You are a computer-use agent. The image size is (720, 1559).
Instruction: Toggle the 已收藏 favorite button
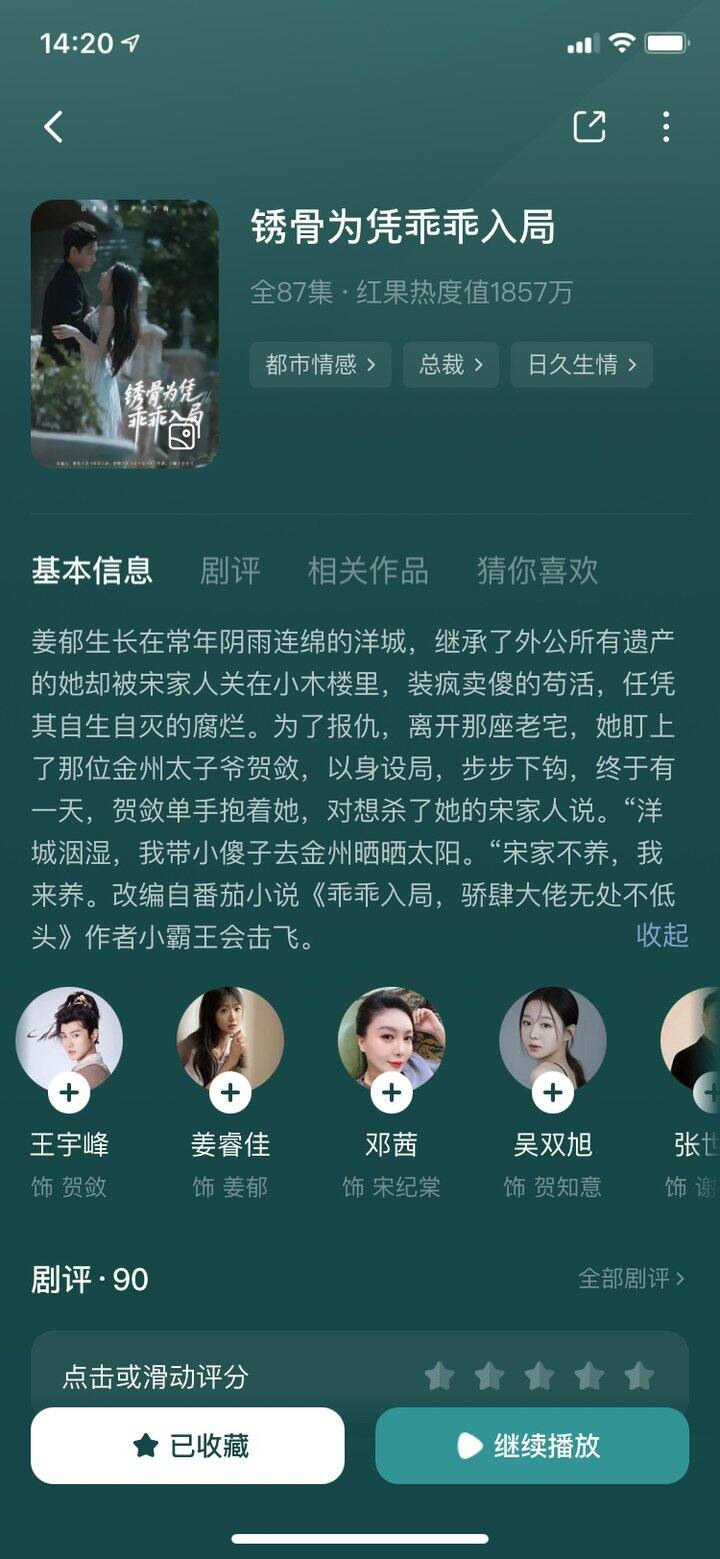coord(188,1445)
